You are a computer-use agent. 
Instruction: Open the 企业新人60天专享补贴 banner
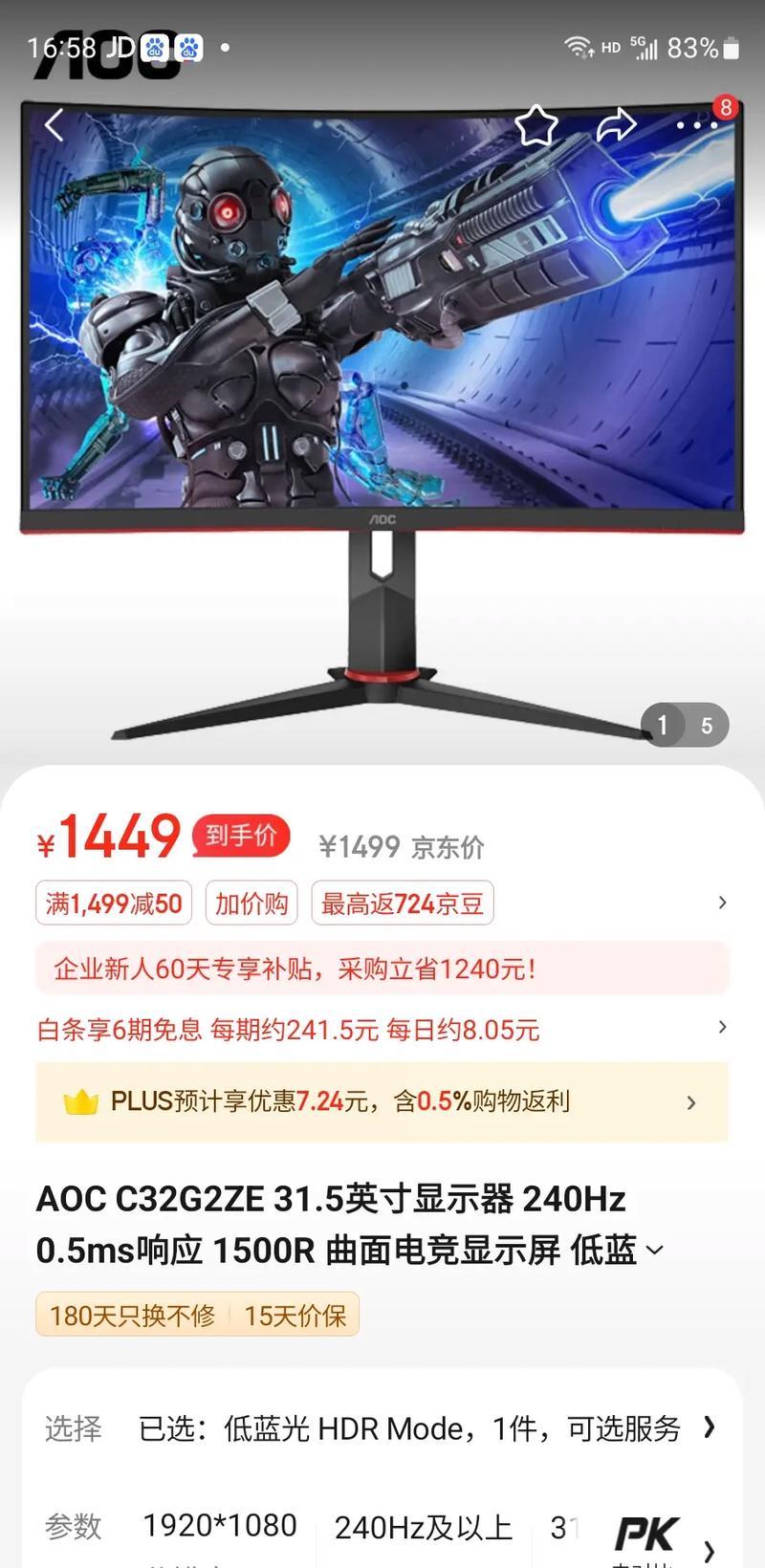point(382,969)
